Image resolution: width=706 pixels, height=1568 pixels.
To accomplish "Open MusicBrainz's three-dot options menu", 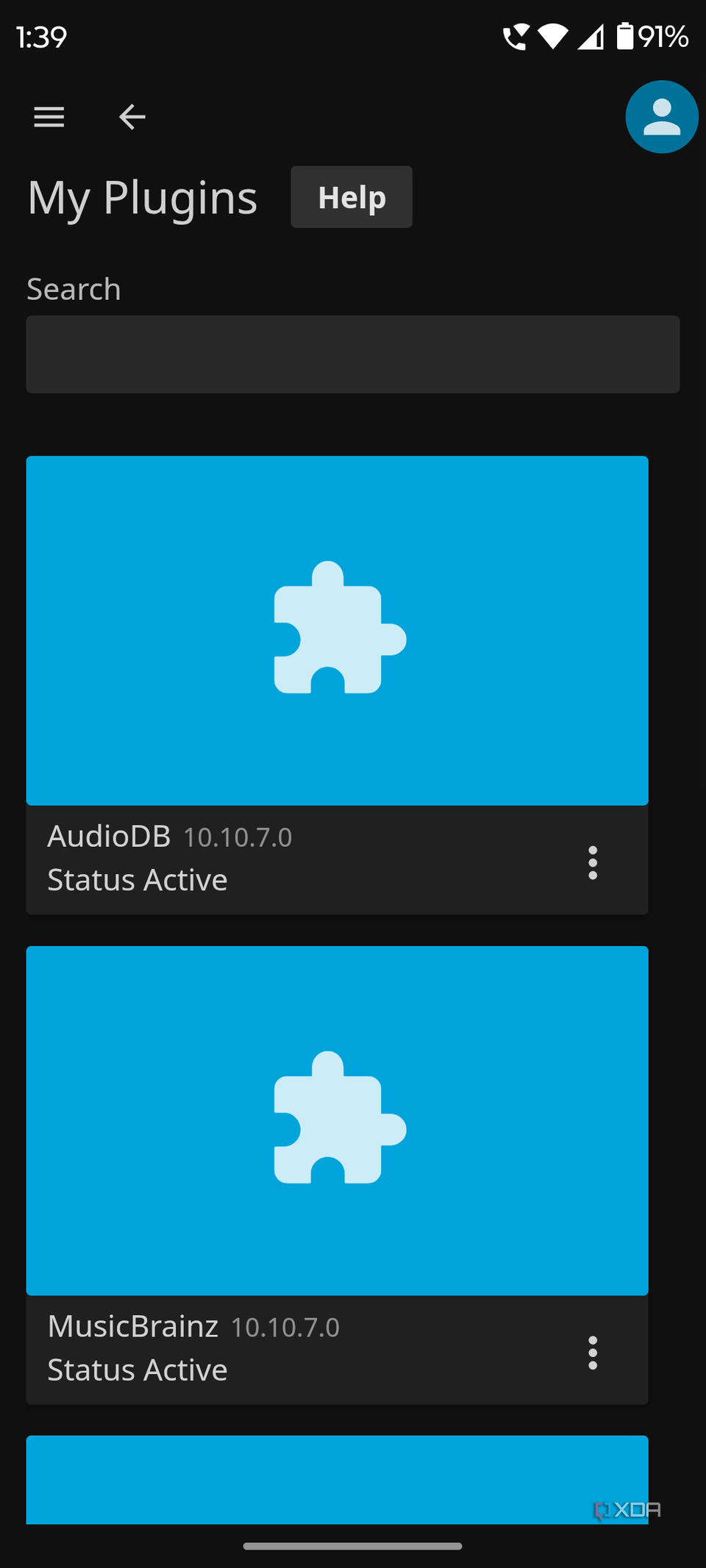I will point(593,1353).
